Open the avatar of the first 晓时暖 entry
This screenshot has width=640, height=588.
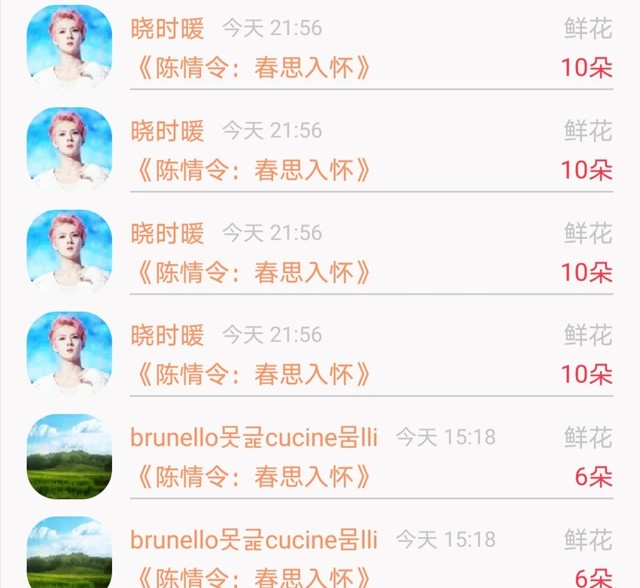coord(69,47)
